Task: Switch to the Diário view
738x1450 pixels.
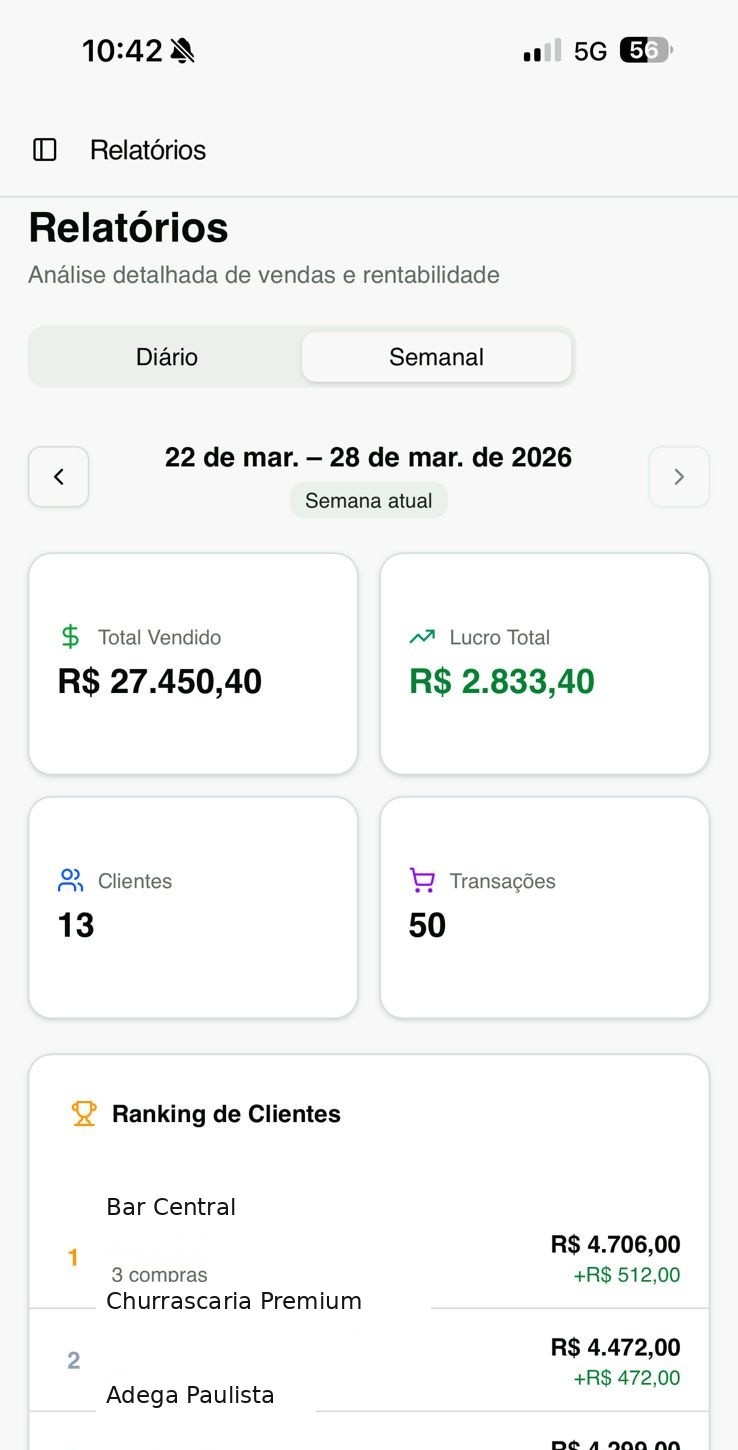Action: click(166, 356)
